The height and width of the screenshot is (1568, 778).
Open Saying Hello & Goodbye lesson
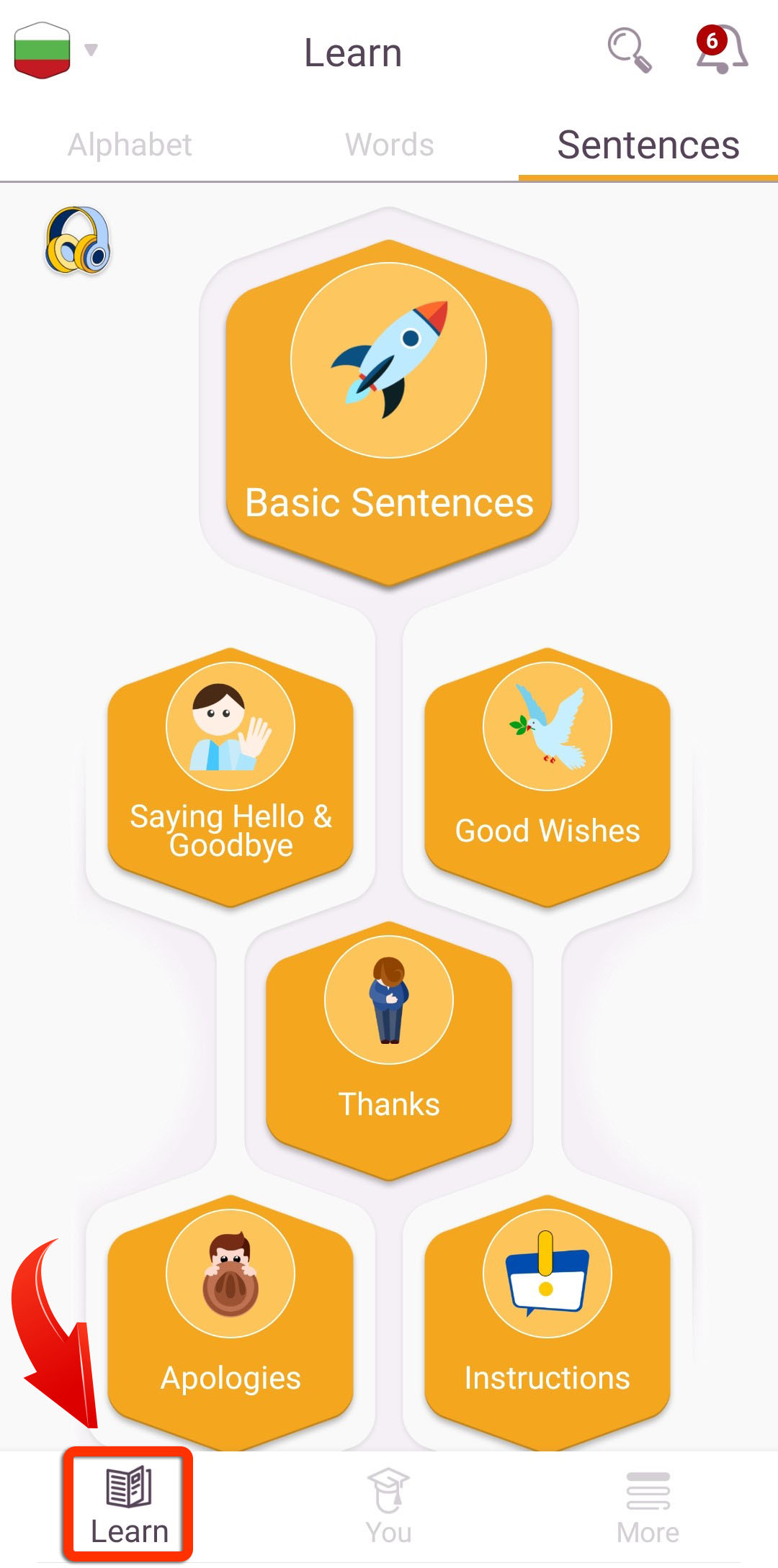(x=231, y=777)
